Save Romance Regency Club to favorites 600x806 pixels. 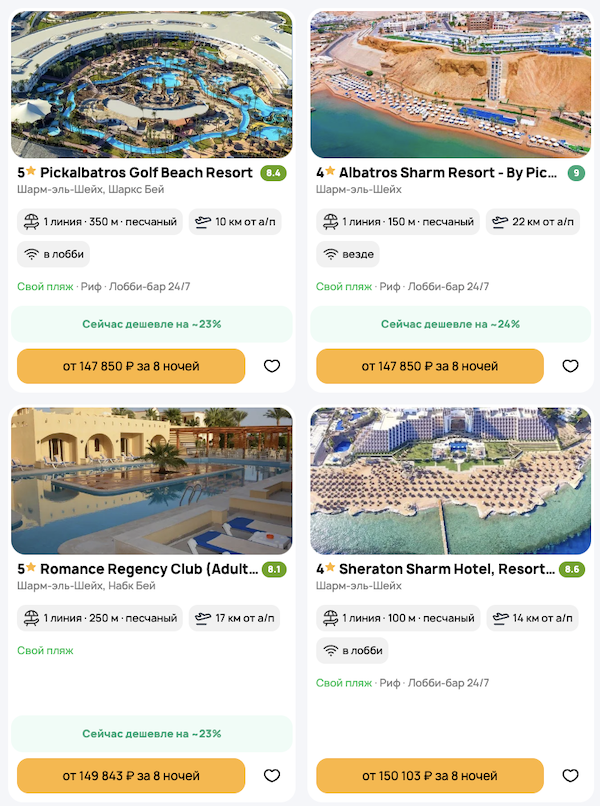272,775
